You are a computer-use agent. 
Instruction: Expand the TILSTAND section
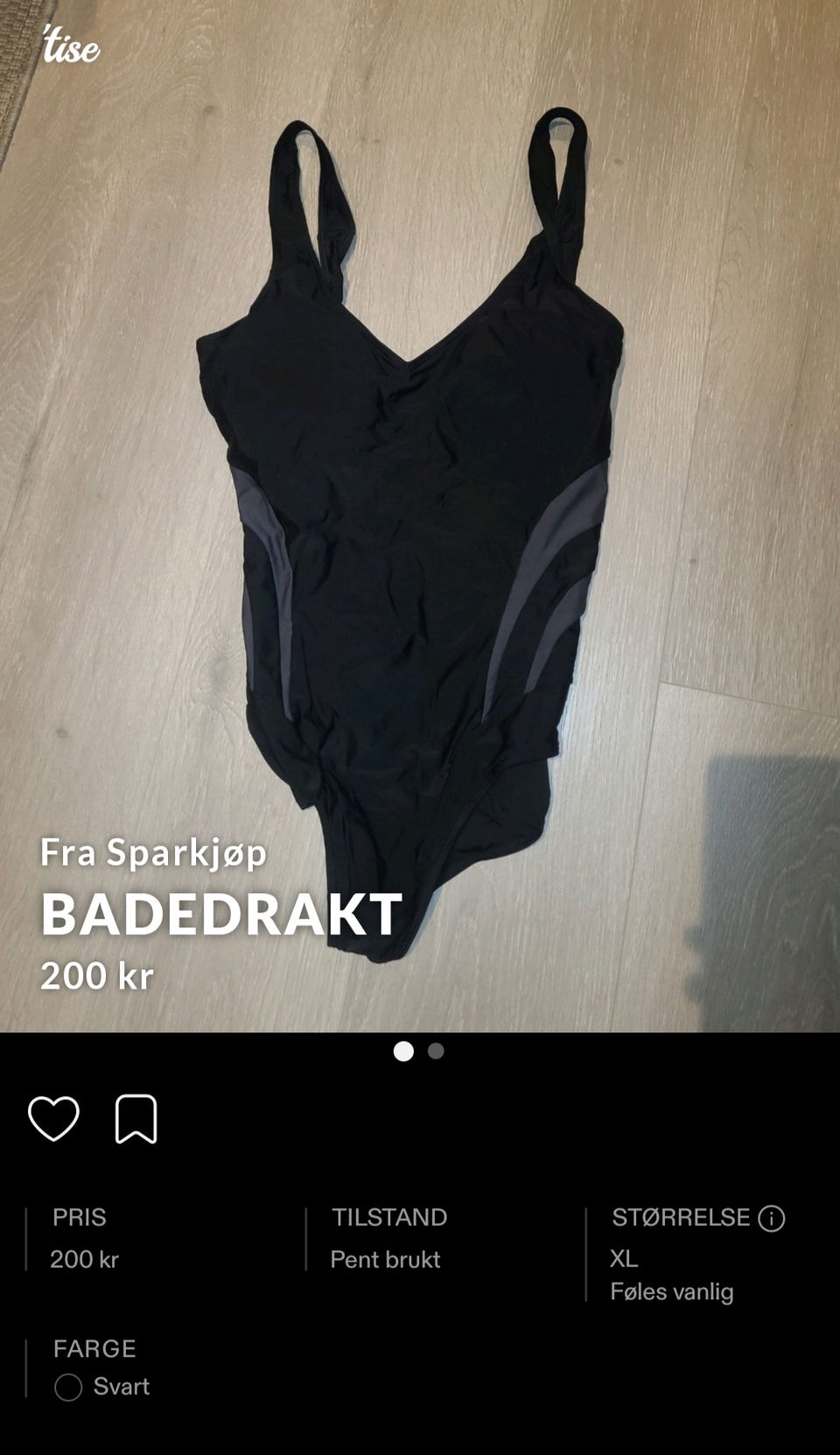point(390,1217)
